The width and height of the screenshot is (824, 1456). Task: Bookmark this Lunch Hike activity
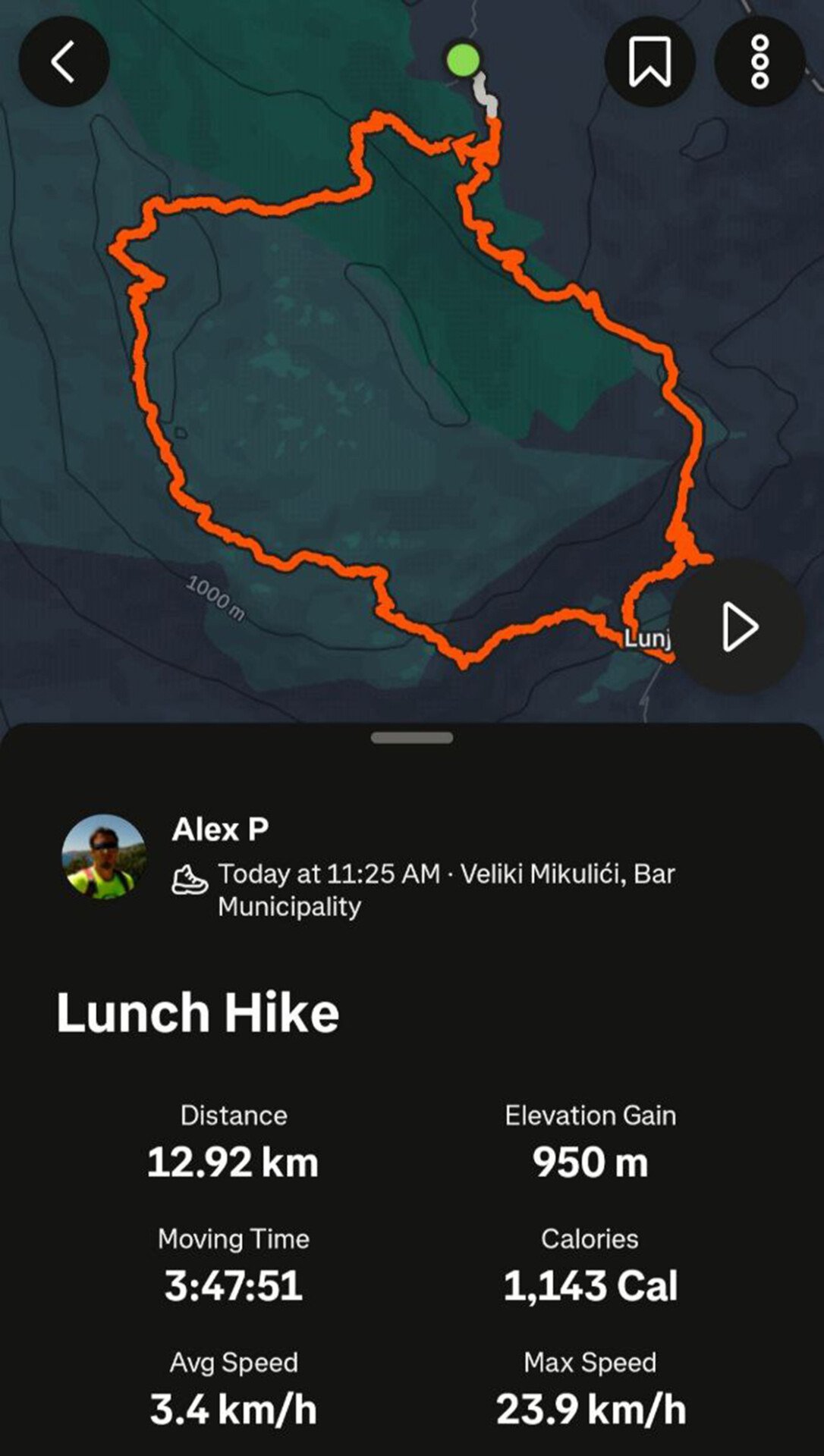(x=649, y=61)
